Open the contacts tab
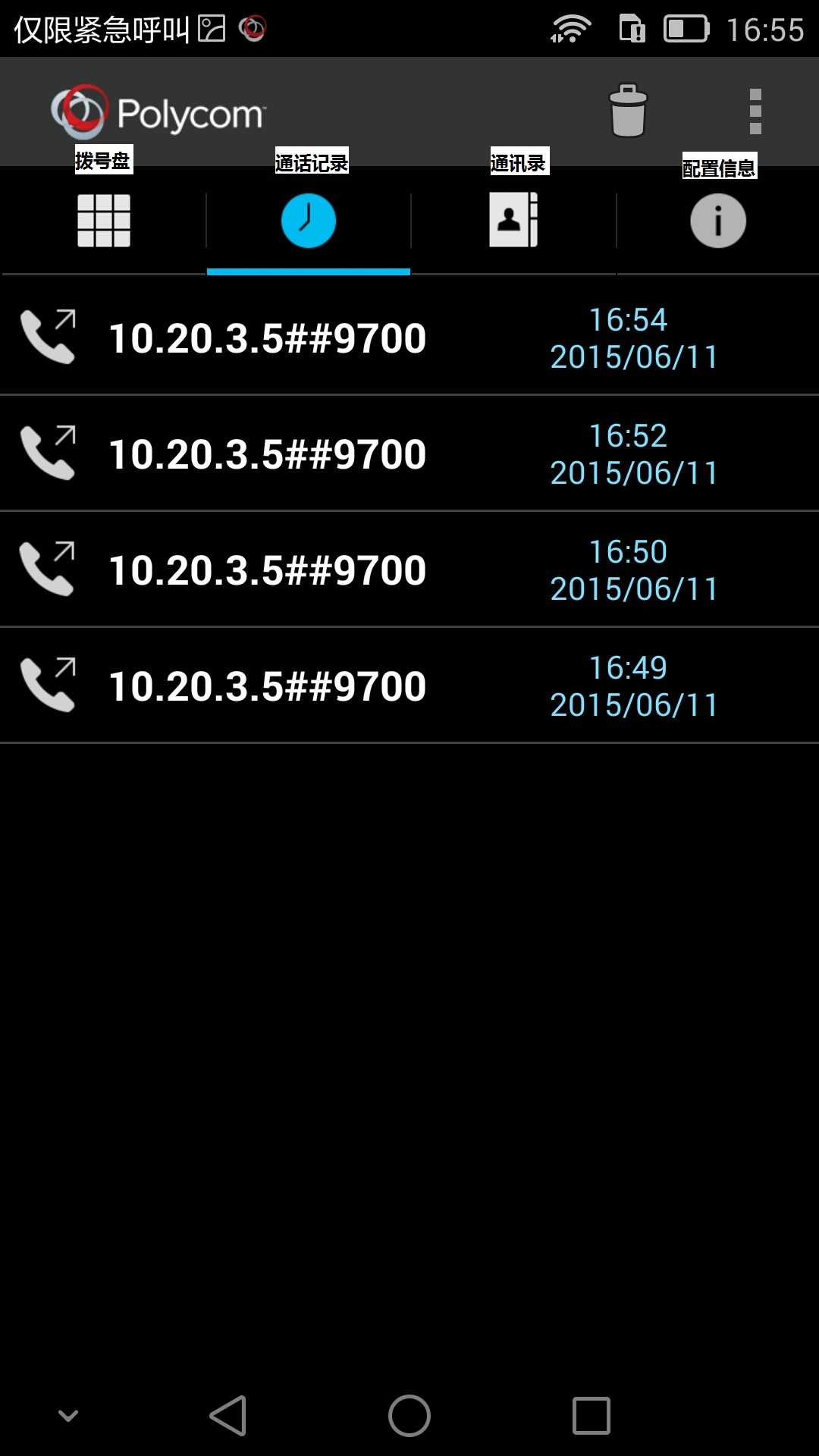Viewport: 819px width, 1456px height. 513,221
